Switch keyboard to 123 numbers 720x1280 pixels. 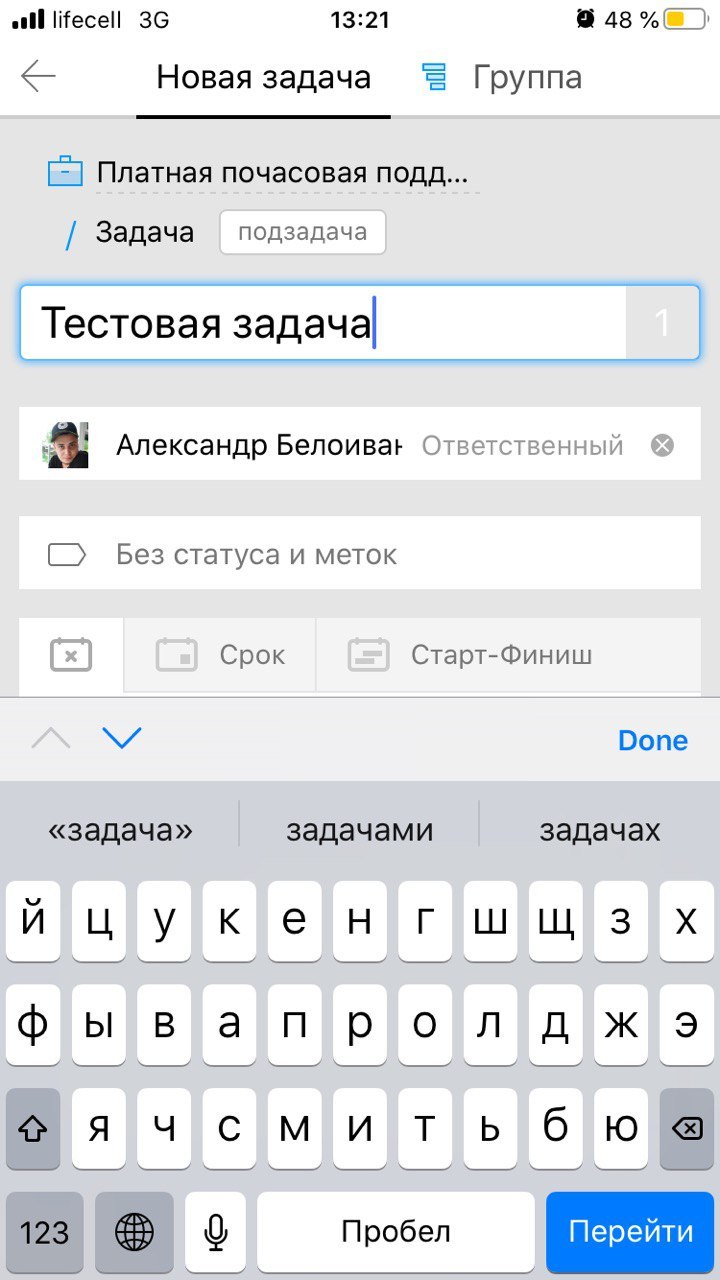click(44, 1232)
